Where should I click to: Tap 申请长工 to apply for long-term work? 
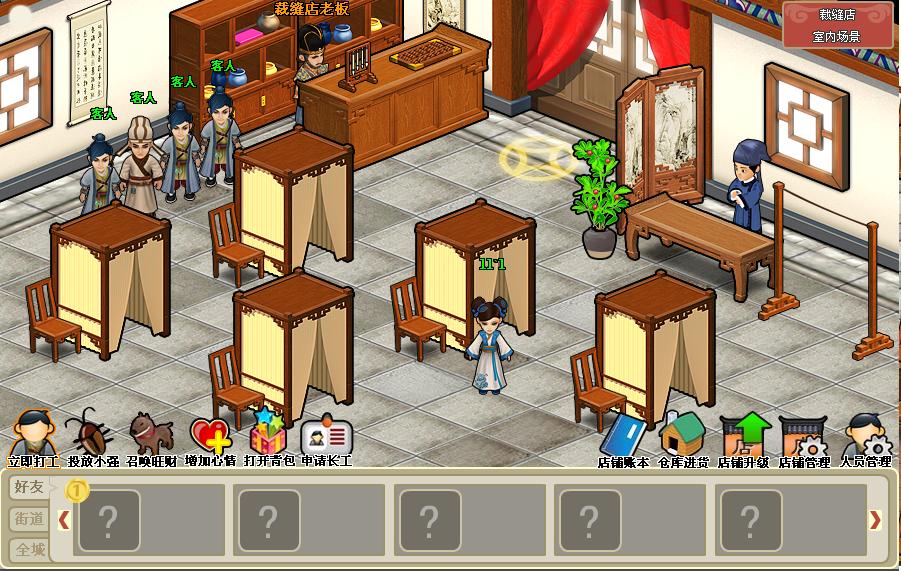point(326,438)
